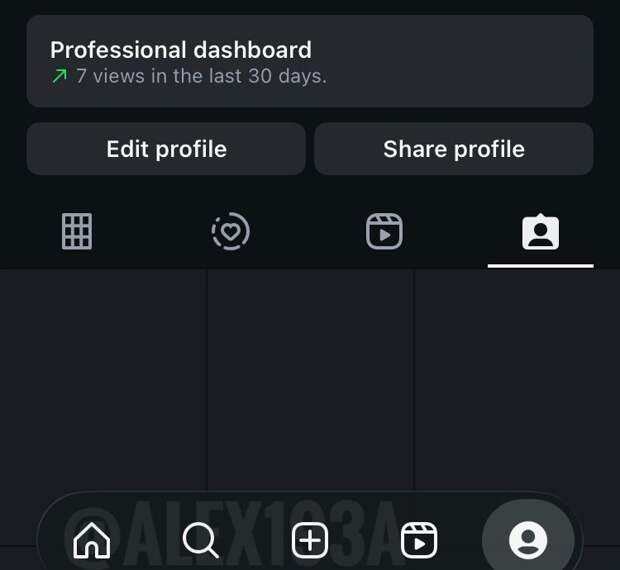The height and width of the screenshot is (570, 620).
Task: Create a new post
Action: [310, 541]
